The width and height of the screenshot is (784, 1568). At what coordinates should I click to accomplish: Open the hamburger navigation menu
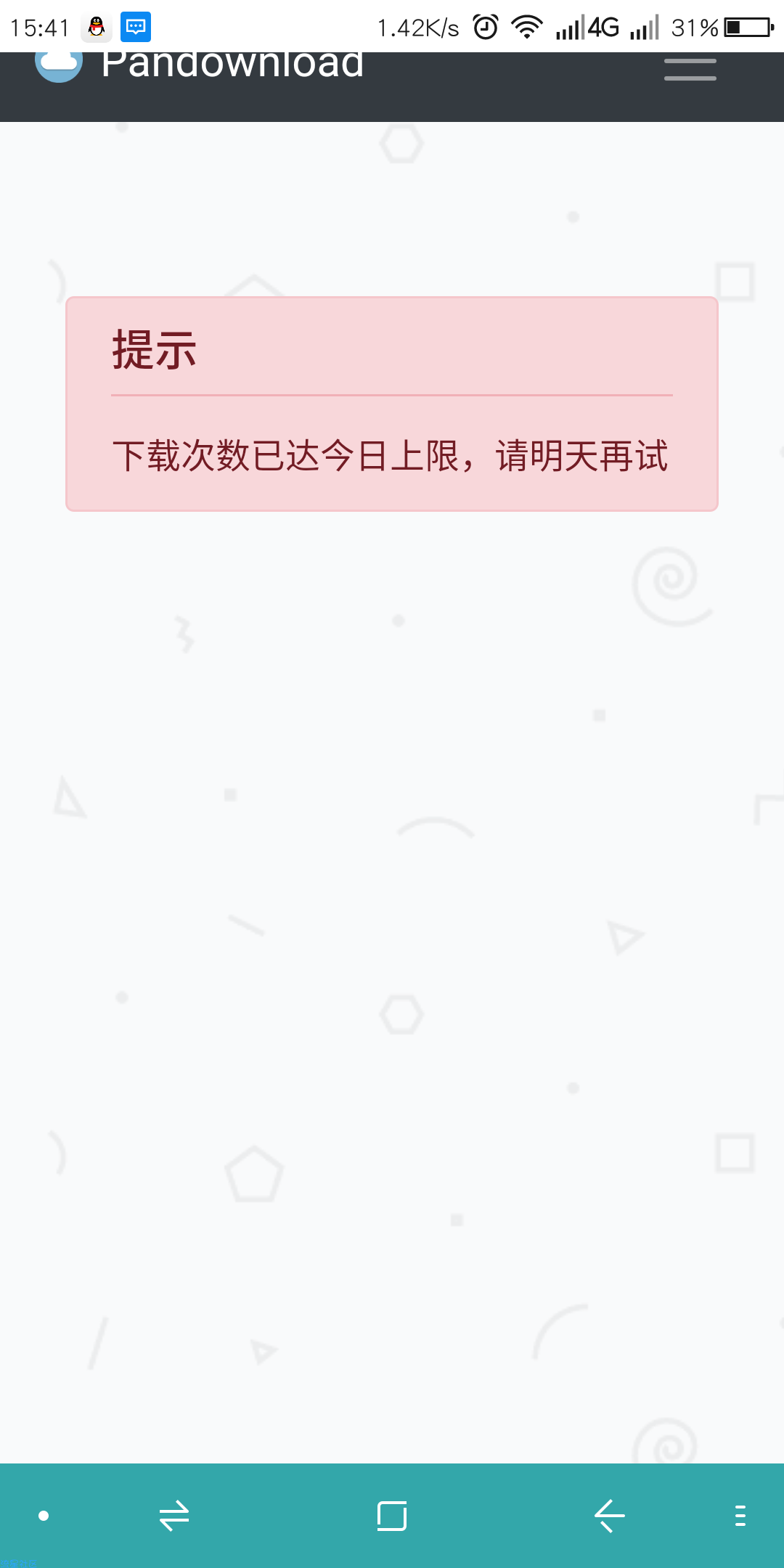coord(690,70)
